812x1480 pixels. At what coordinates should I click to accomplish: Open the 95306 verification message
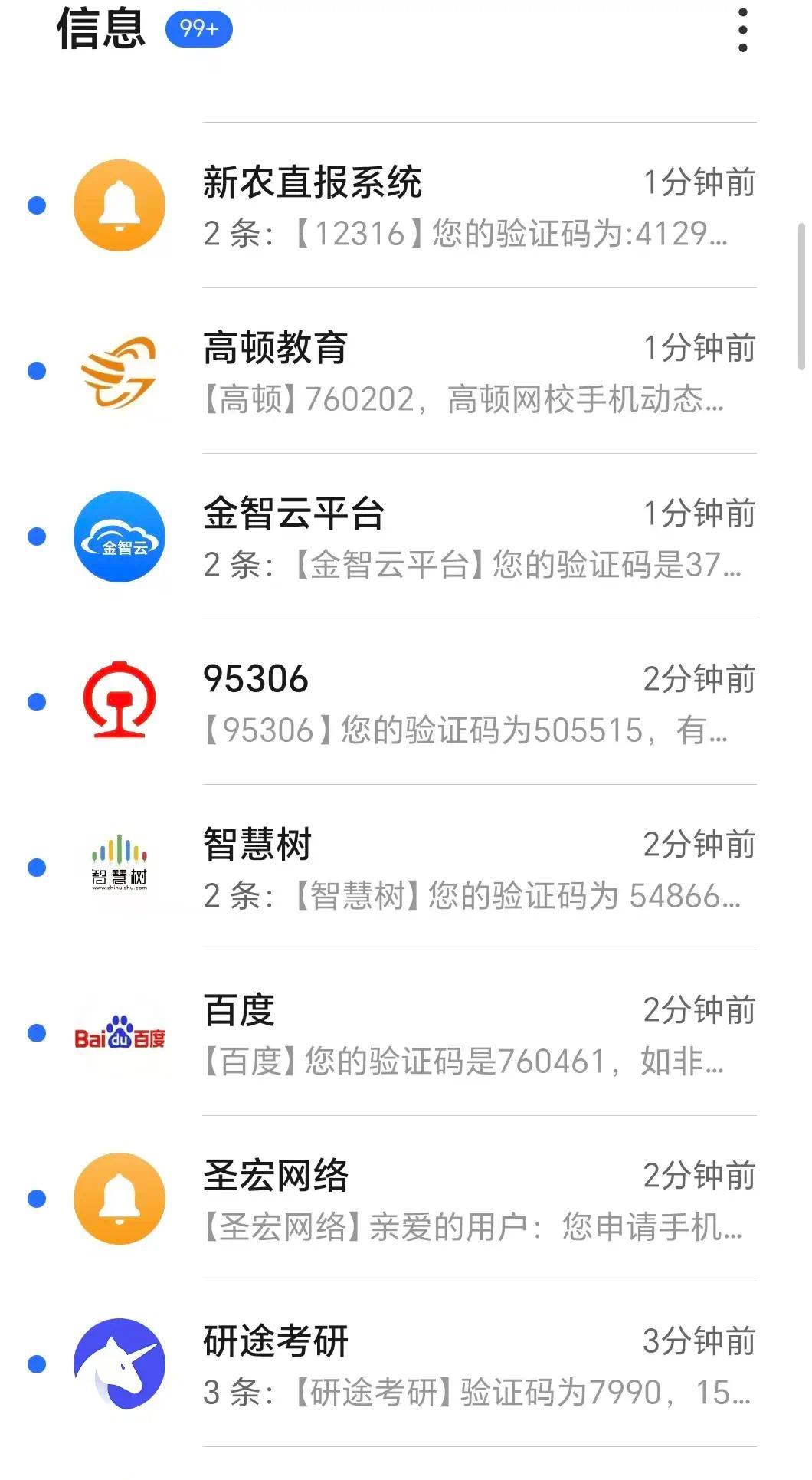(406, 702)
